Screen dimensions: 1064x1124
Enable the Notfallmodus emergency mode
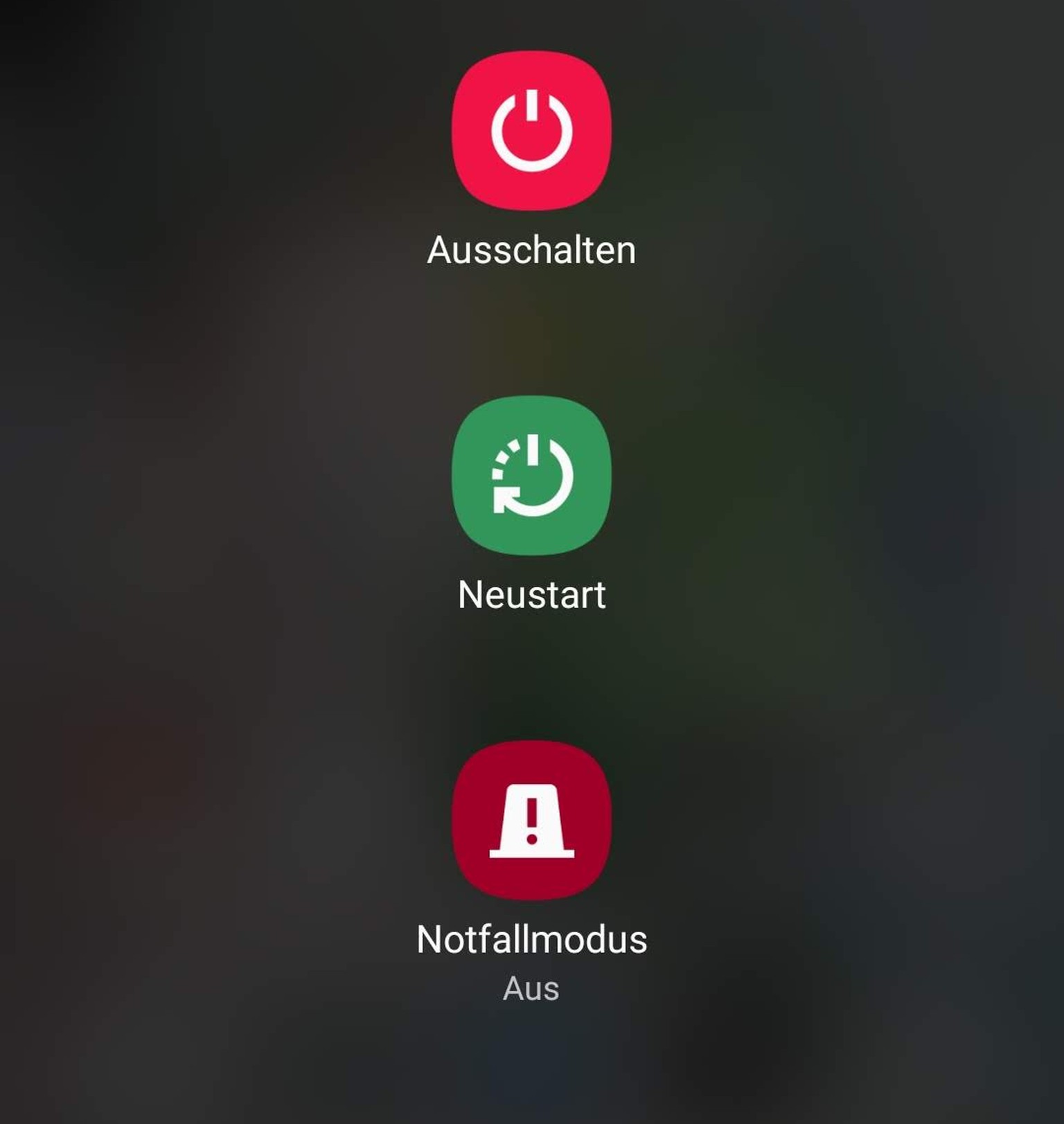531,820
